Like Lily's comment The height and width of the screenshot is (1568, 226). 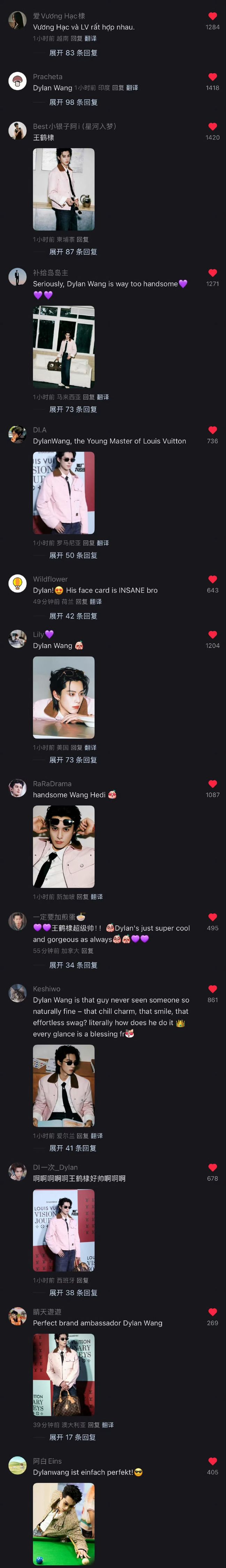tap(212, 635)
